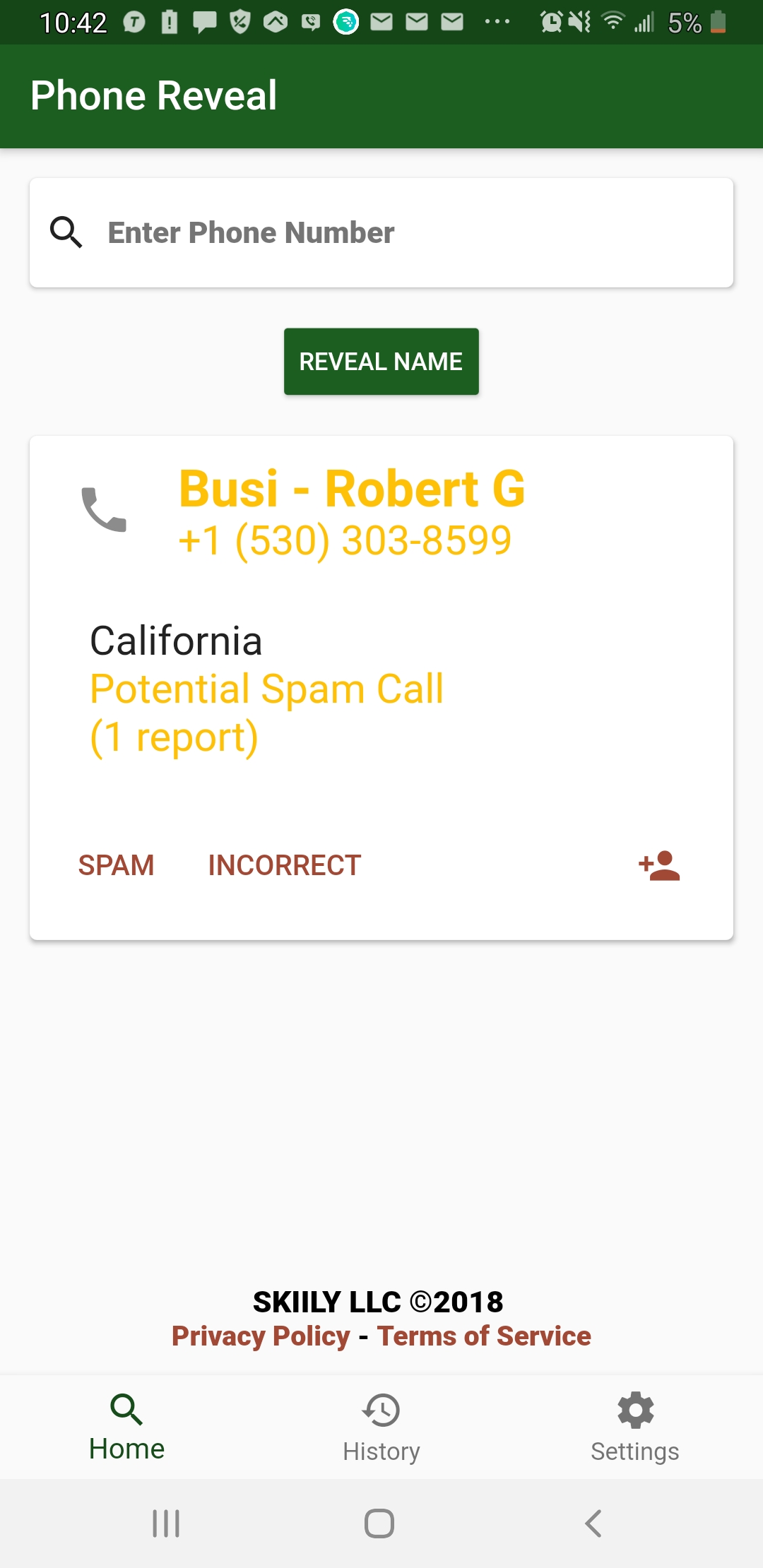Tap the REVEAL NAME button
Image resolution: width=763 pixels, height=1568 pixels.
381,362
